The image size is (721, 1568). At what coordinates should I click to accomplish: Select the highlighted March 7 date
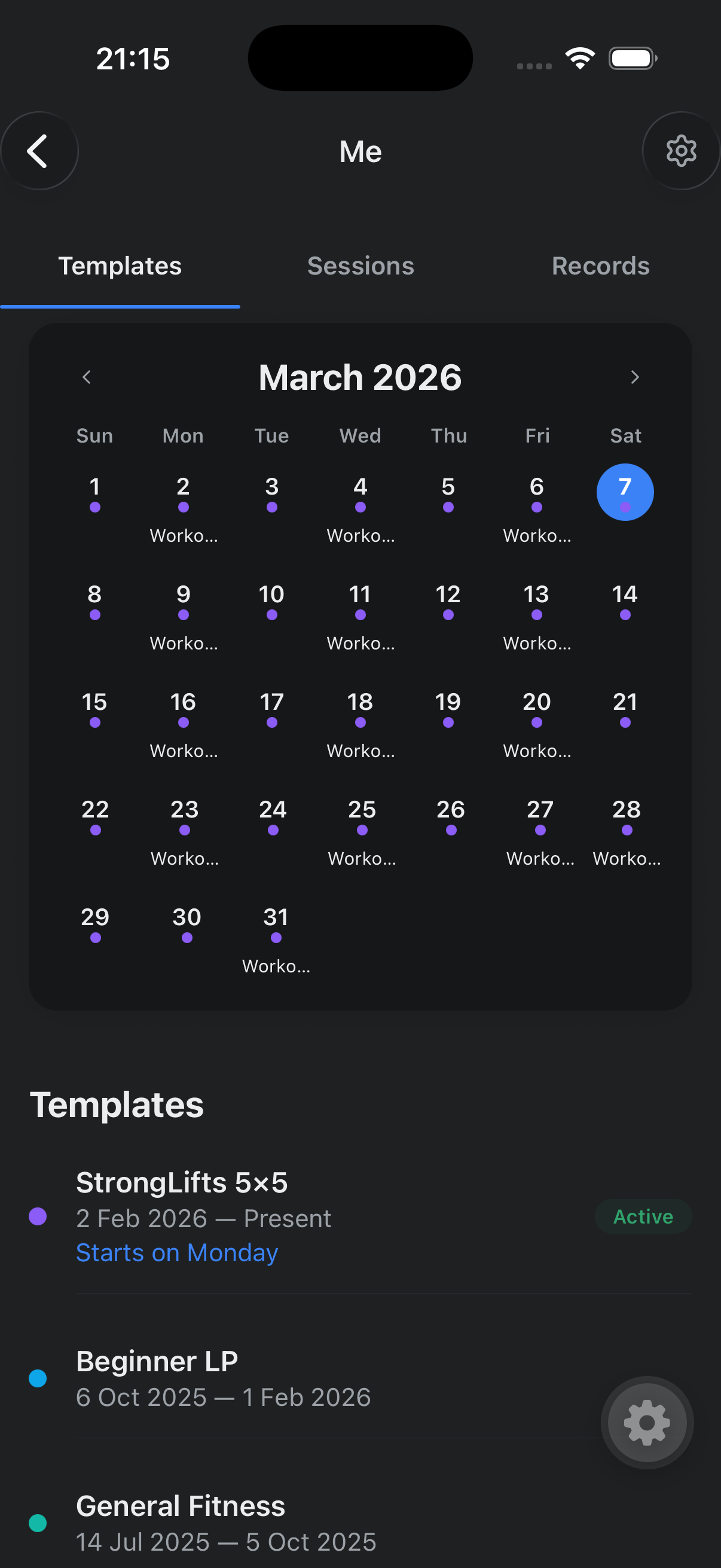625,491
